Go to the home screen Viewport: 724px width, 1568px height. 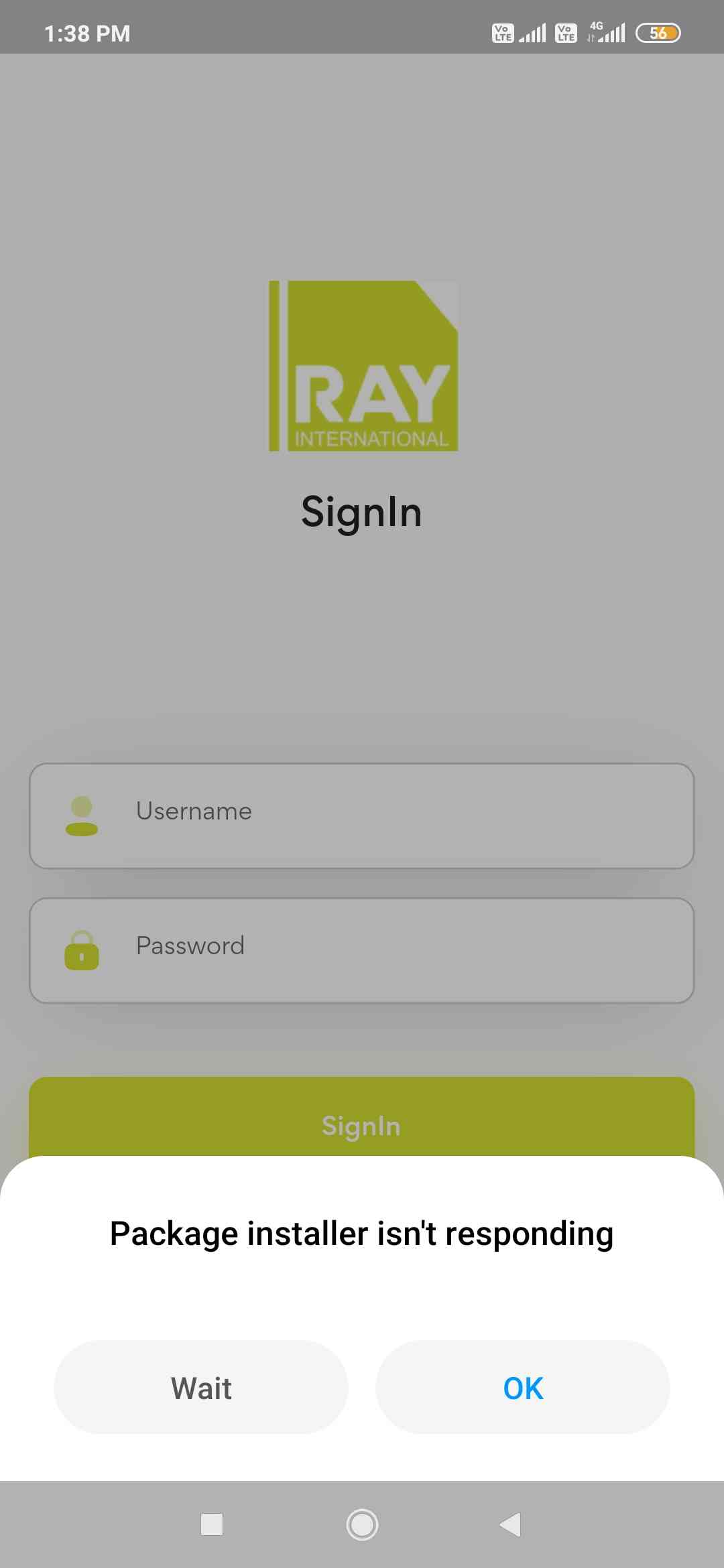(362, 1524)
